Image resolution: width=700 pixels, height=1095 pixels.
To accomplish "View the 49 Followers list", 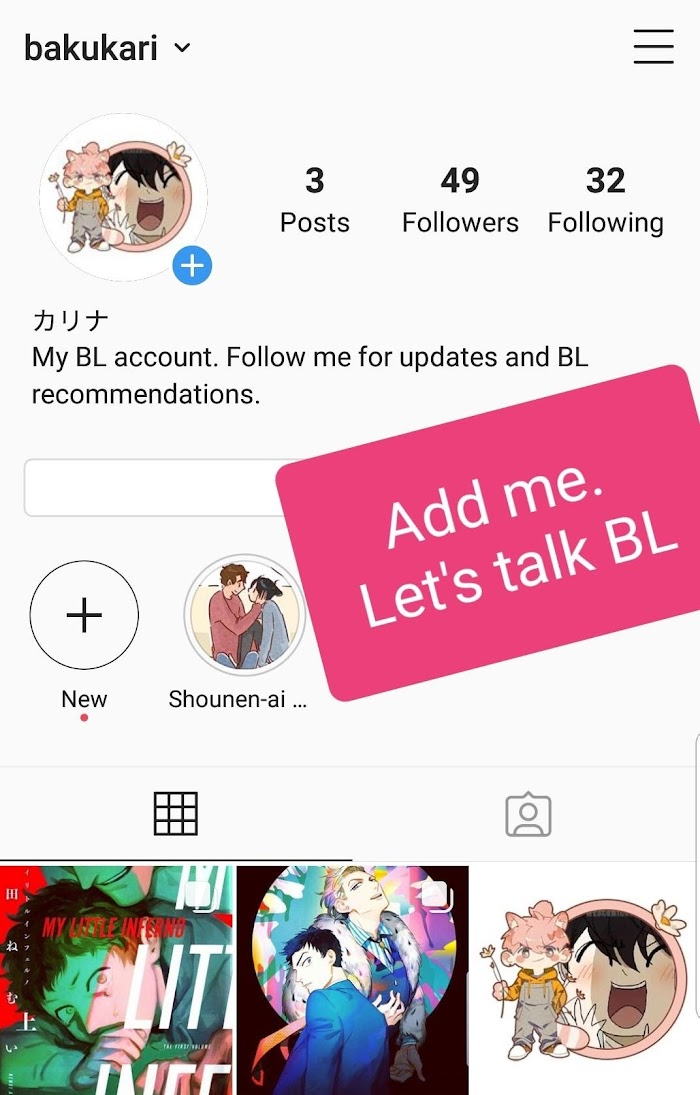I will pyautogui.click(x=460, y=199).
